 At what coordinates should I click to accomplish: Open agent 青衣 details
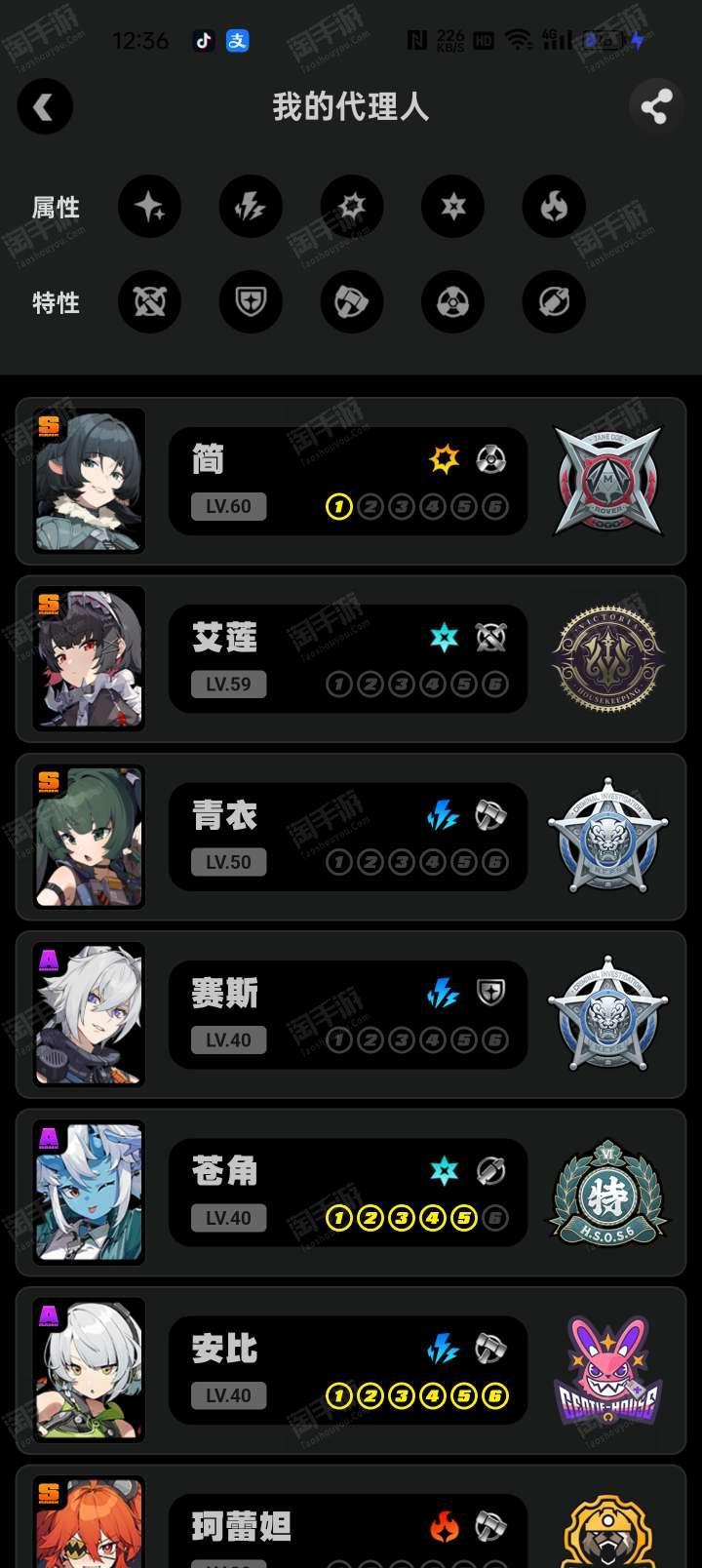pos(351,837)
